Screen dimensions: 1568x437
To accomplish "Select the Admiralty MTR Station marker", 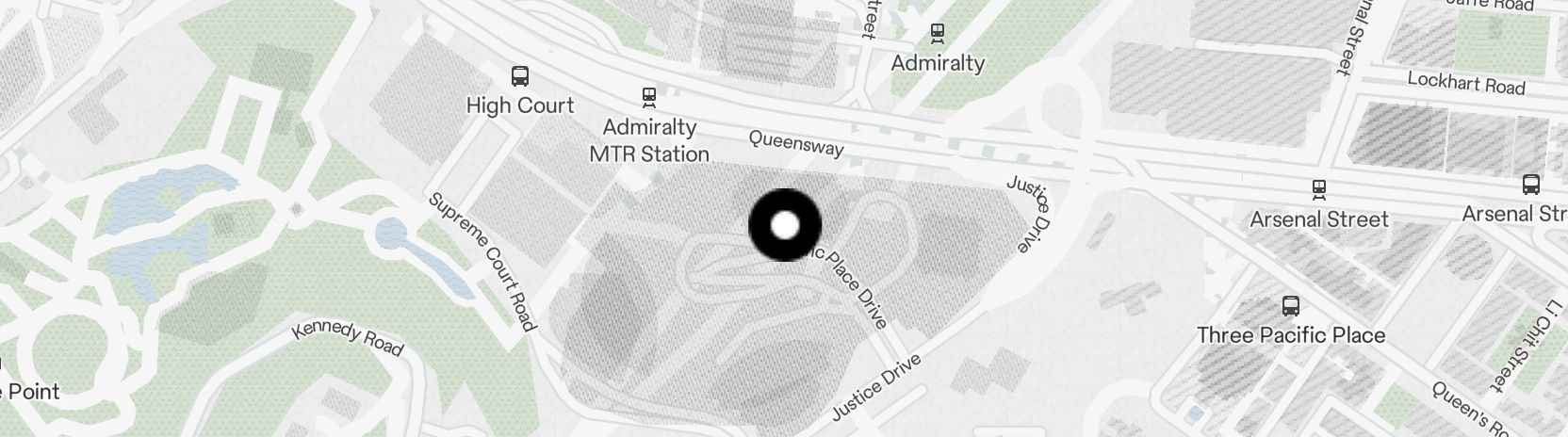I will tap(648, 96).
